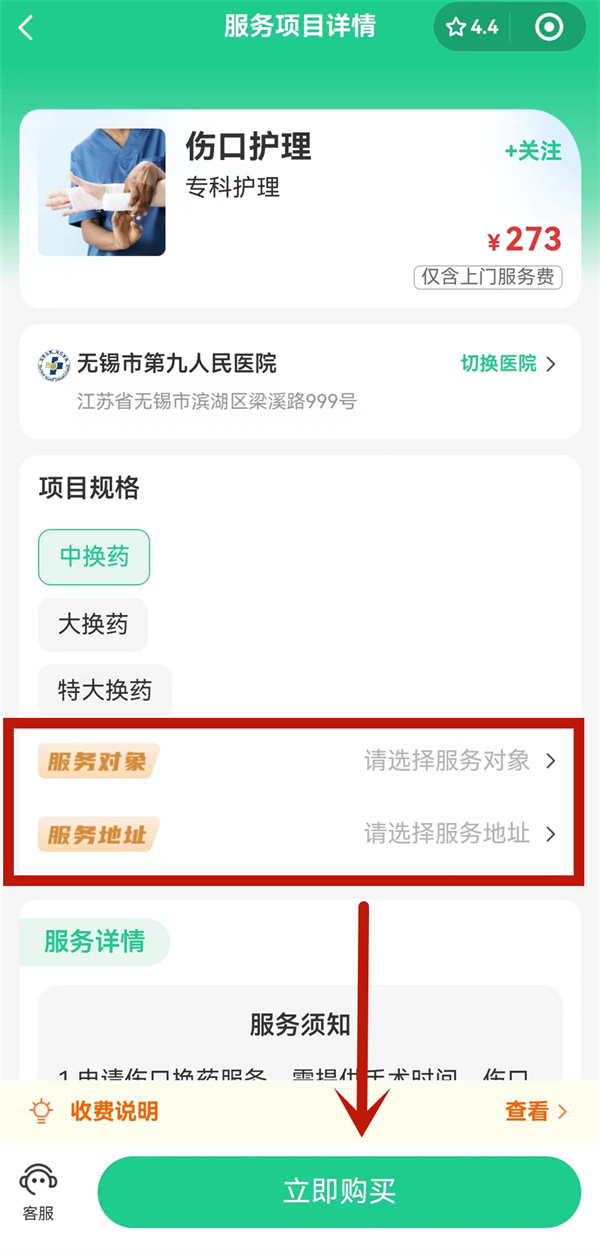Open the 4.4 star rating button
This screenshot has width=600, height=1255.
click(473, 28)
